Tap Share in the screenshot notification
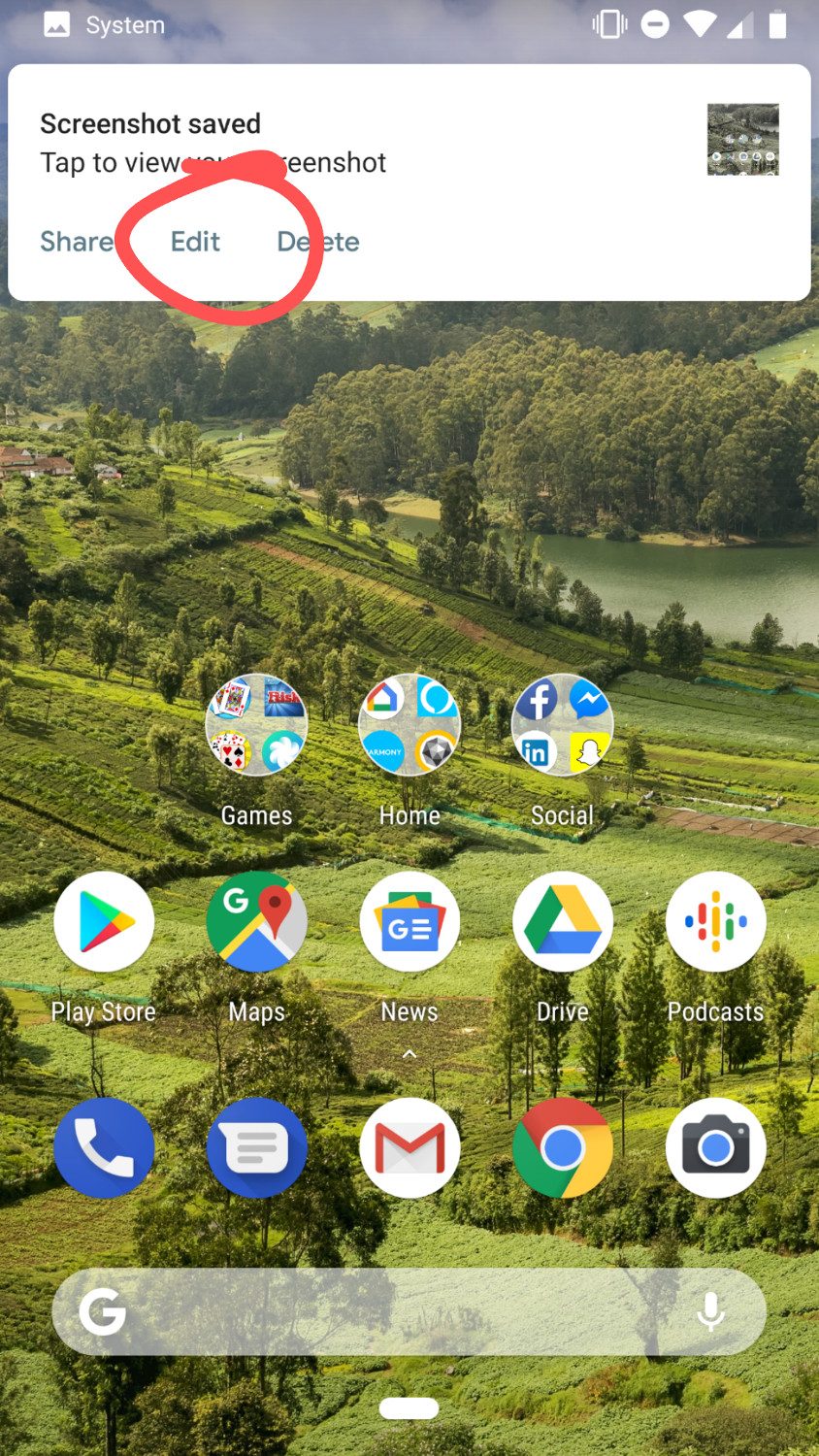Viewport: 819px width, 1456px height. (x=76, y=242)
